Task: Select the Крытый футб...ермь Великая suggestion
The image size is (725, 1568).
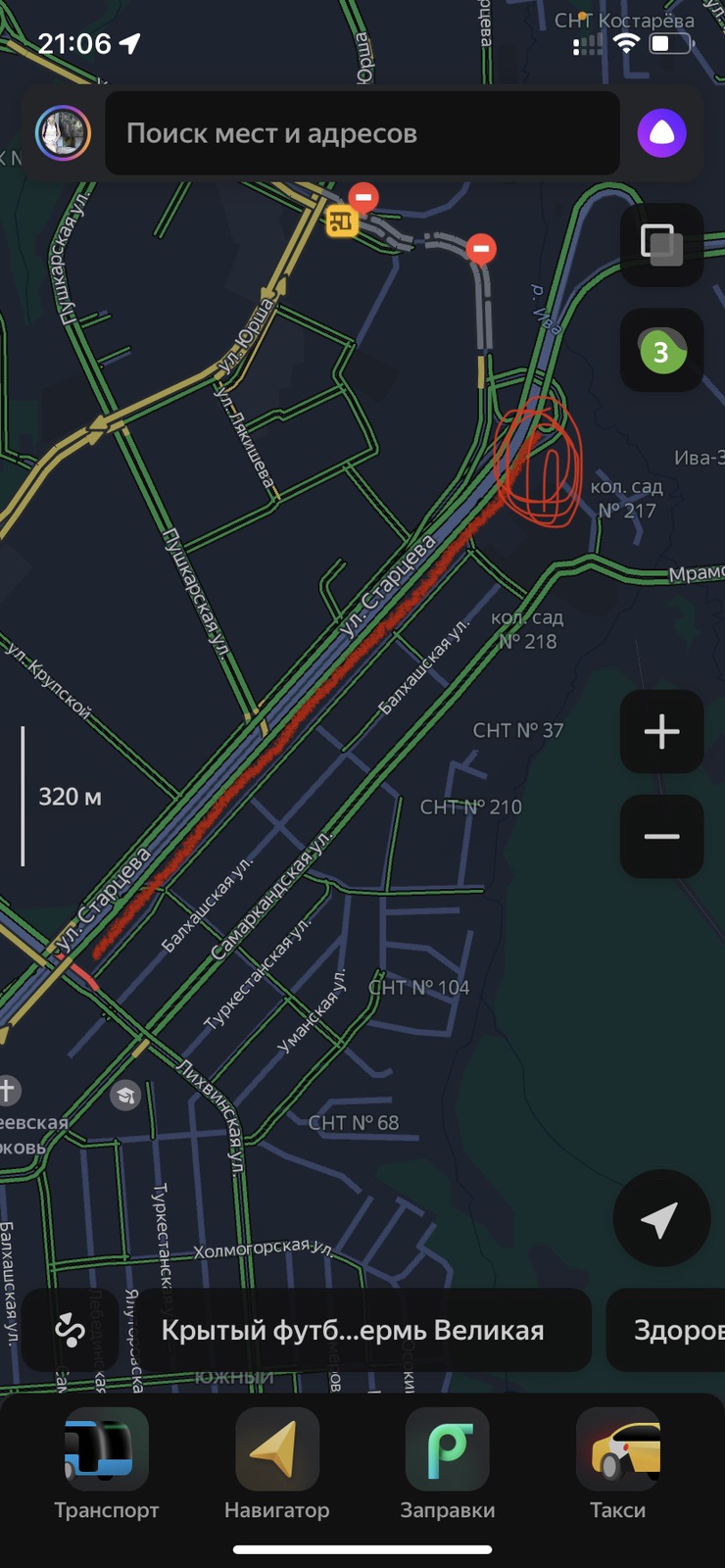Action: point(353,1330)
